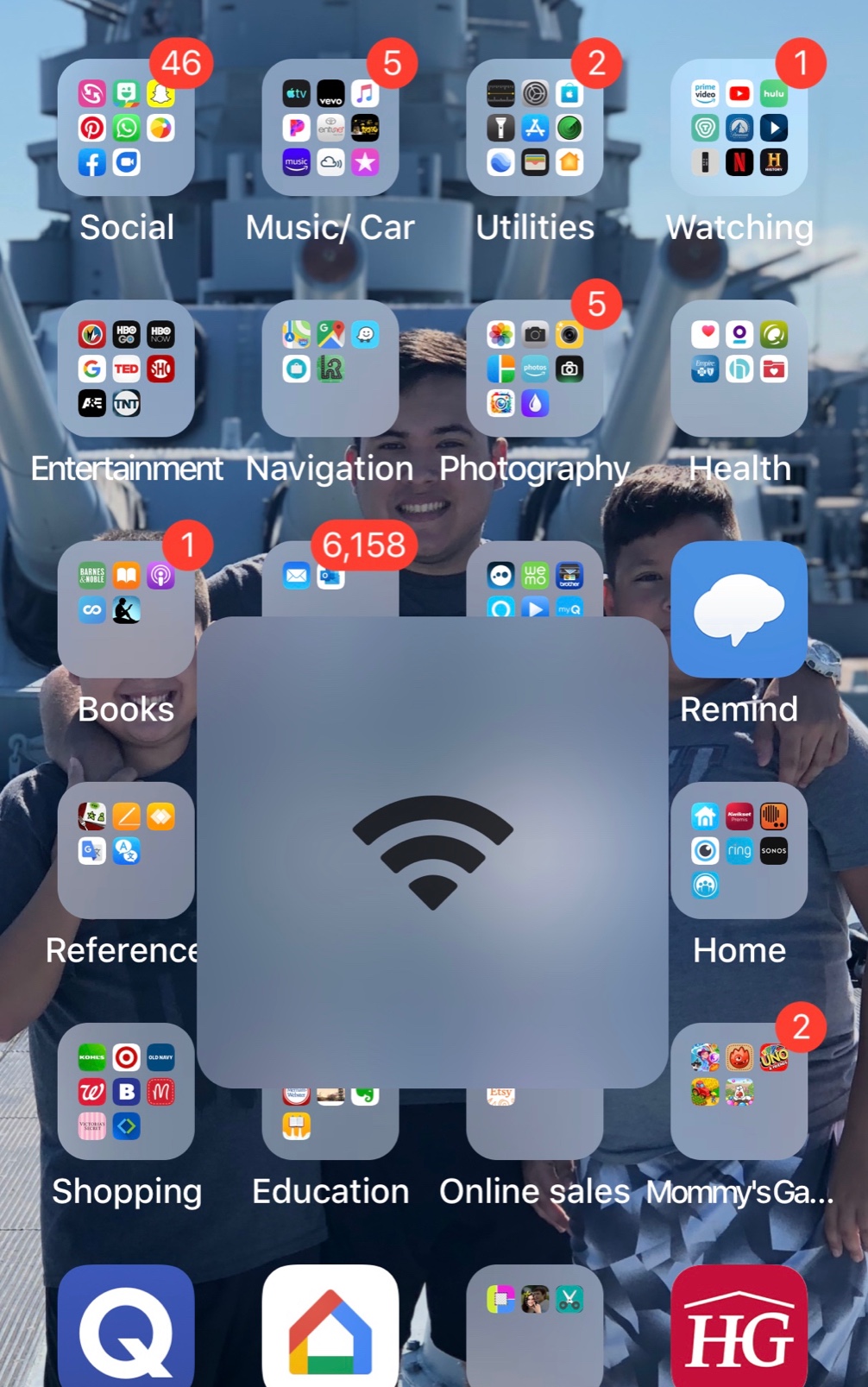
Task: Launch the HG app
Action: pos(739,1329)
